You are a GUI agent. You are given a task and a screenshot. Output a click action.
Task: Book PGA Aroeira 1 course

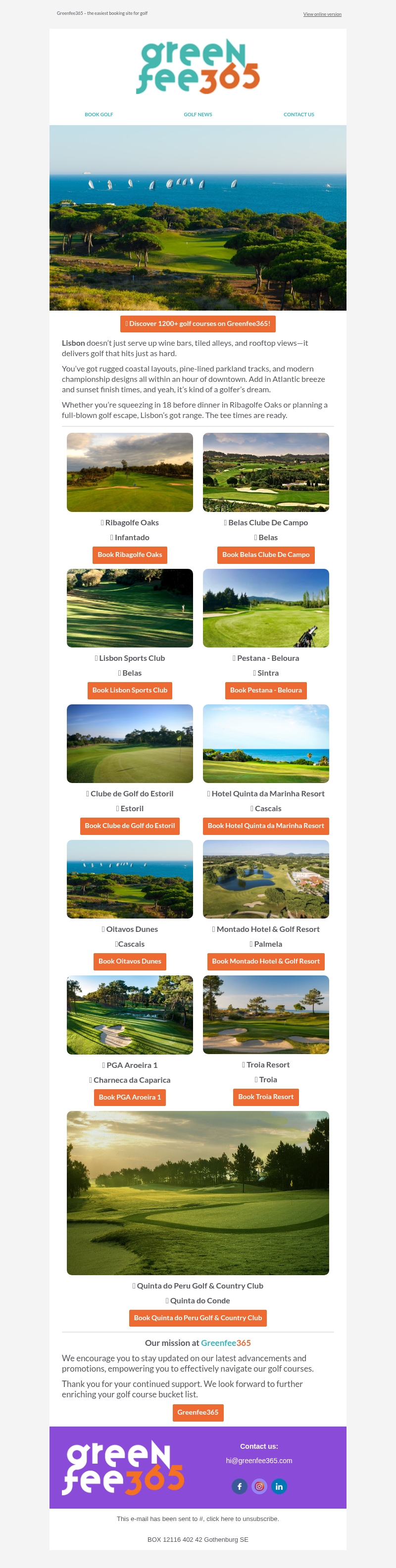tap(130, 1098)
